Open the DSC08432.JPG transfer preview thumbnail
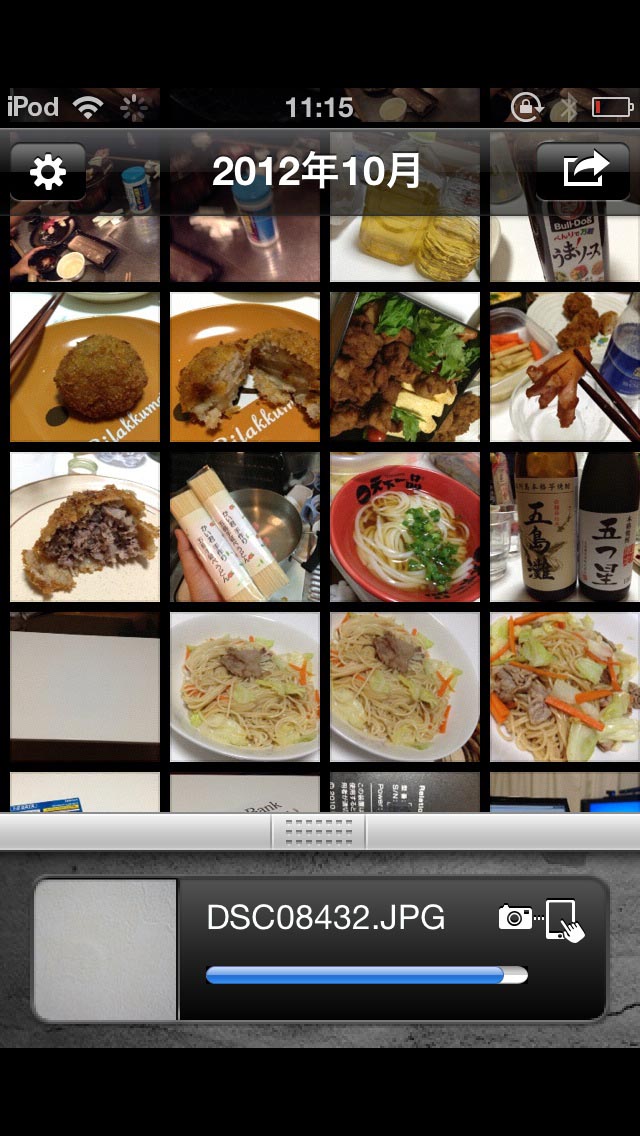The width and height of the screenshot is (640, 1136). click(x=105, y=949)
